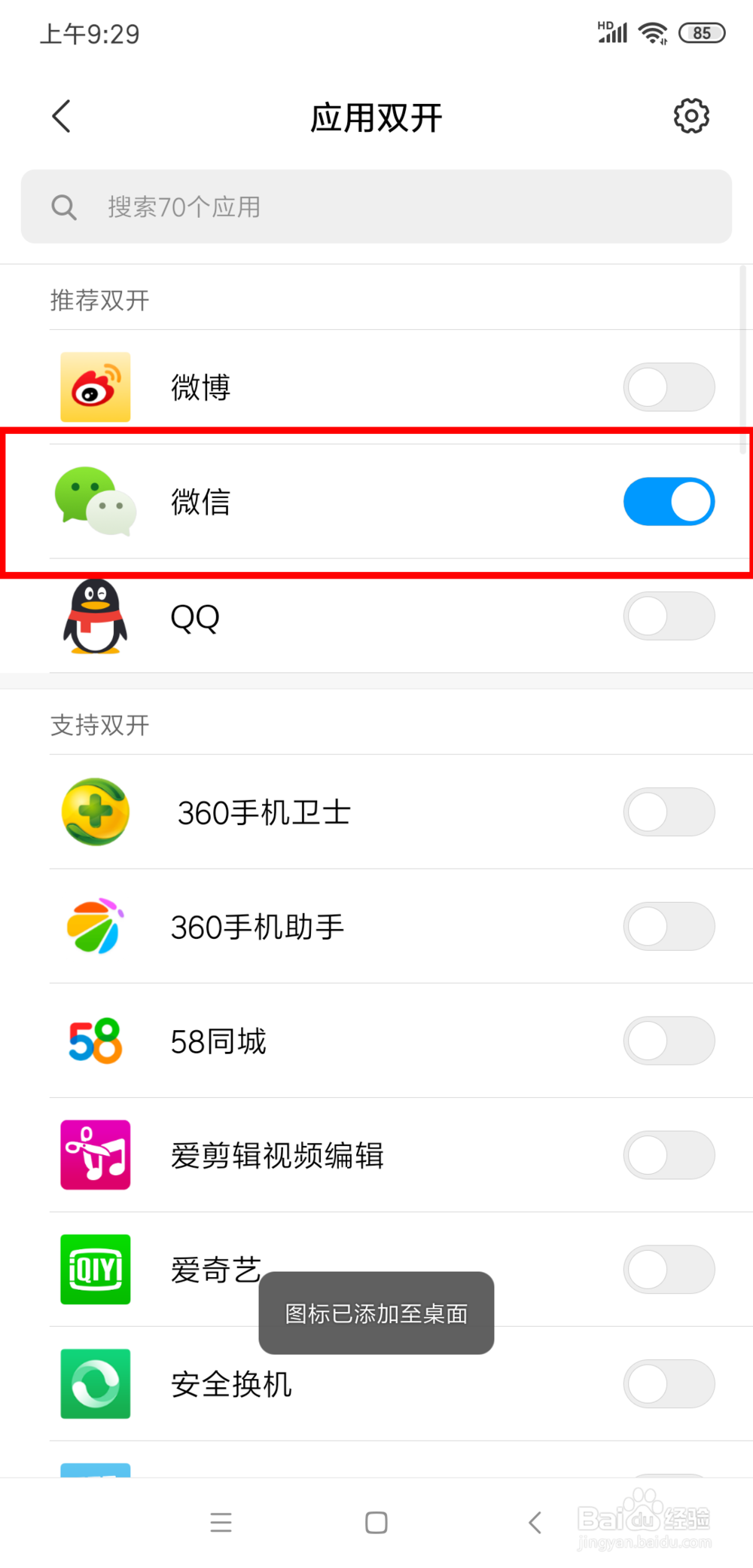Open the settings gear in top bar
This screenshot has width=753, height=1568.
click(691, 117)
